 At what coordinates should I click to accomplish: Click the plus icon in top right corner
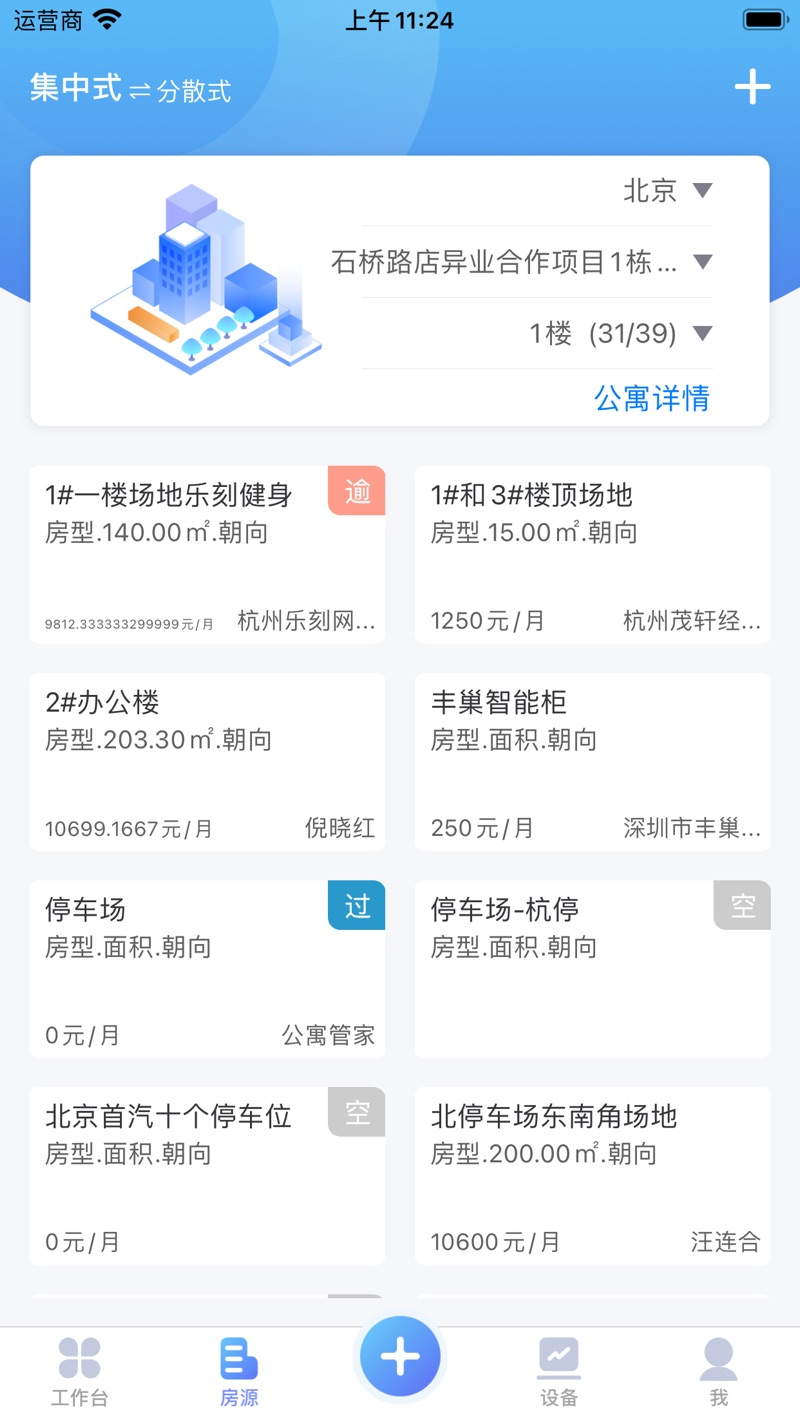pyautogui.click(x=753, y=88)
